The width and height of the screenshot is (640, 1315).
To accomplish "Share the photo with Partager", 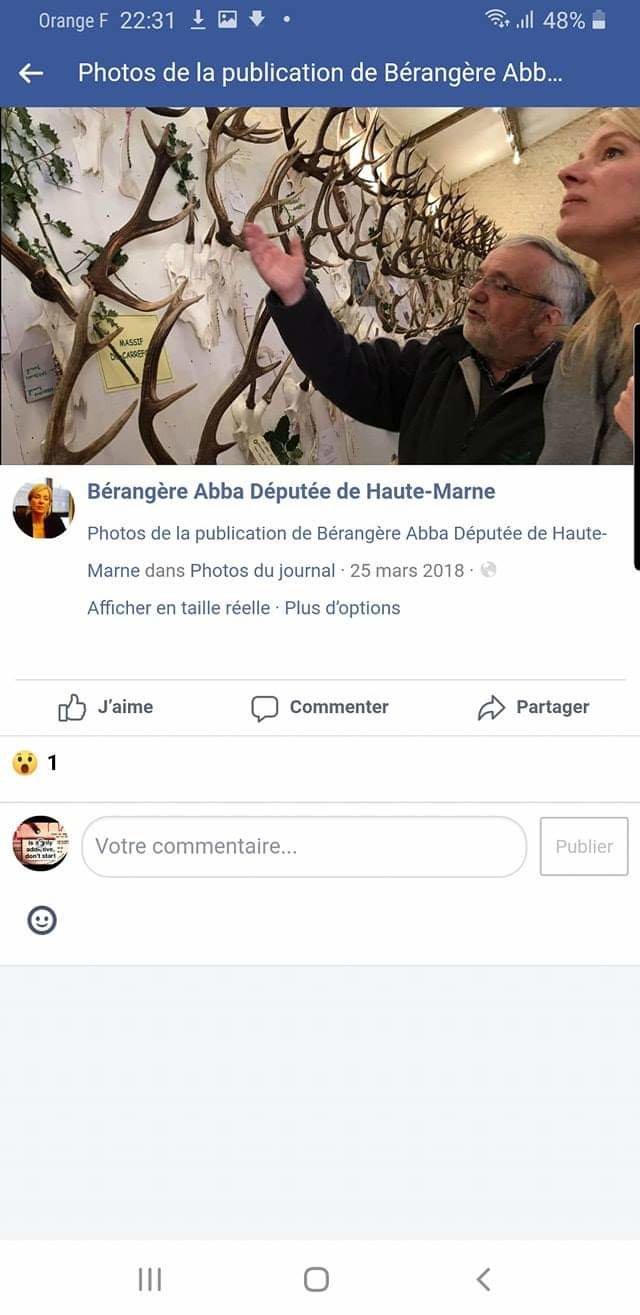I will click(533, 708).
